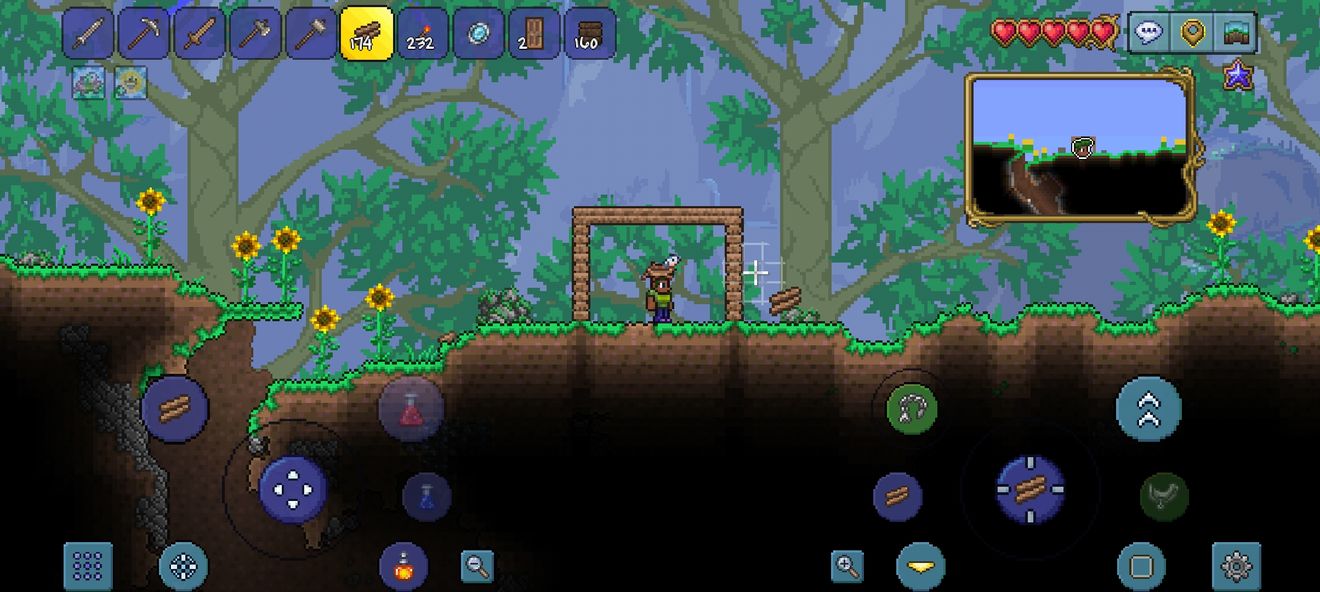1320x592 pixels.
Task: Select the sword in the first hotbar slot
Action: tap(88, 33)
